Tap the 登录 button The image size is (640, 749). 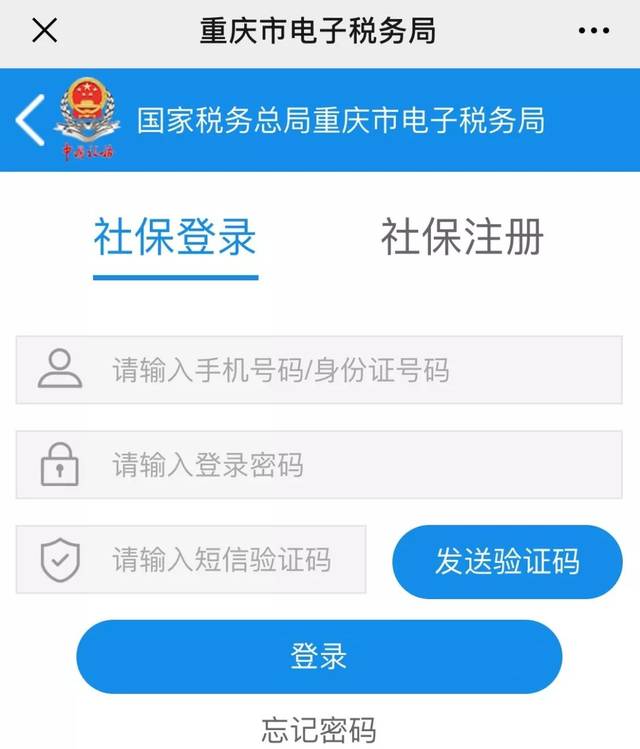[x=319, y=657]
